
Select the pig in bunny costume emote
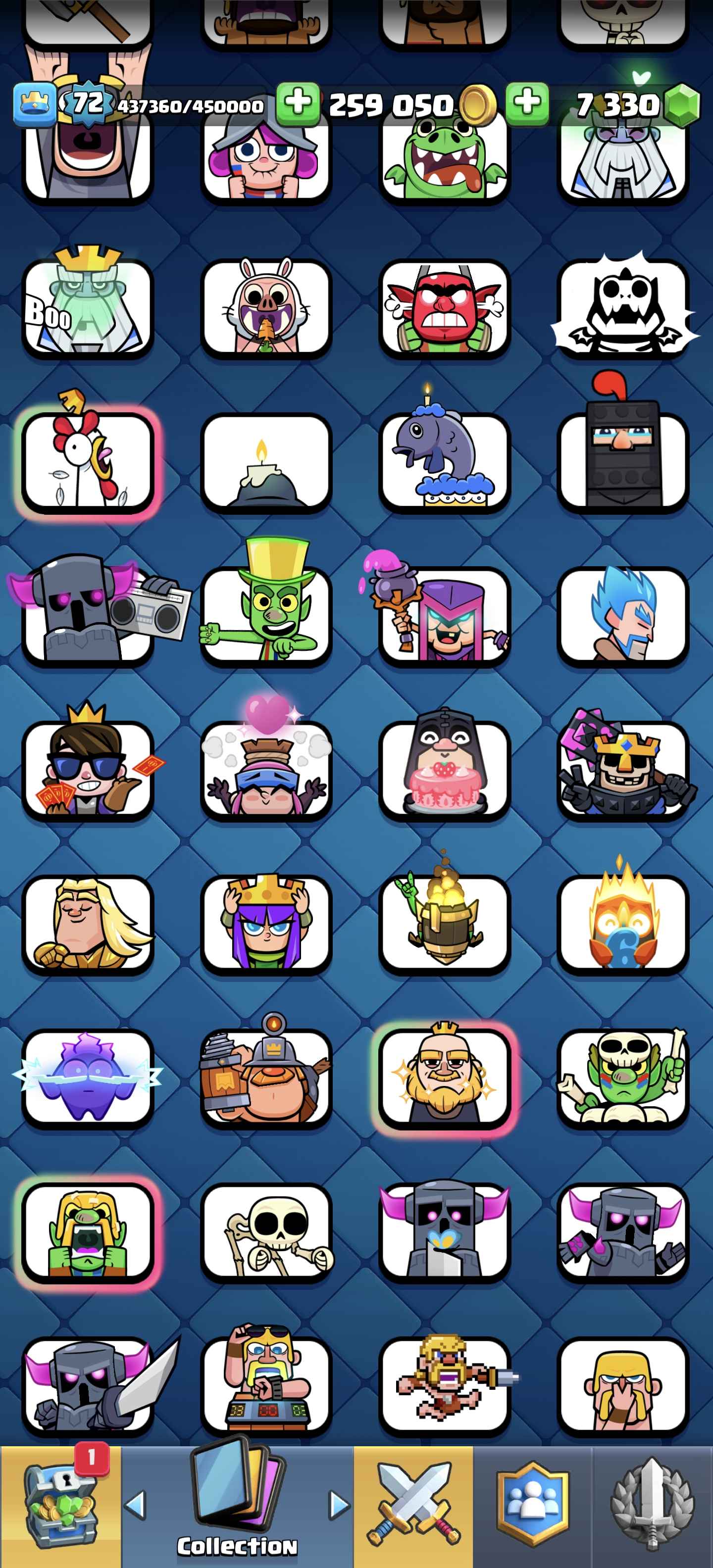pos(266,307)
